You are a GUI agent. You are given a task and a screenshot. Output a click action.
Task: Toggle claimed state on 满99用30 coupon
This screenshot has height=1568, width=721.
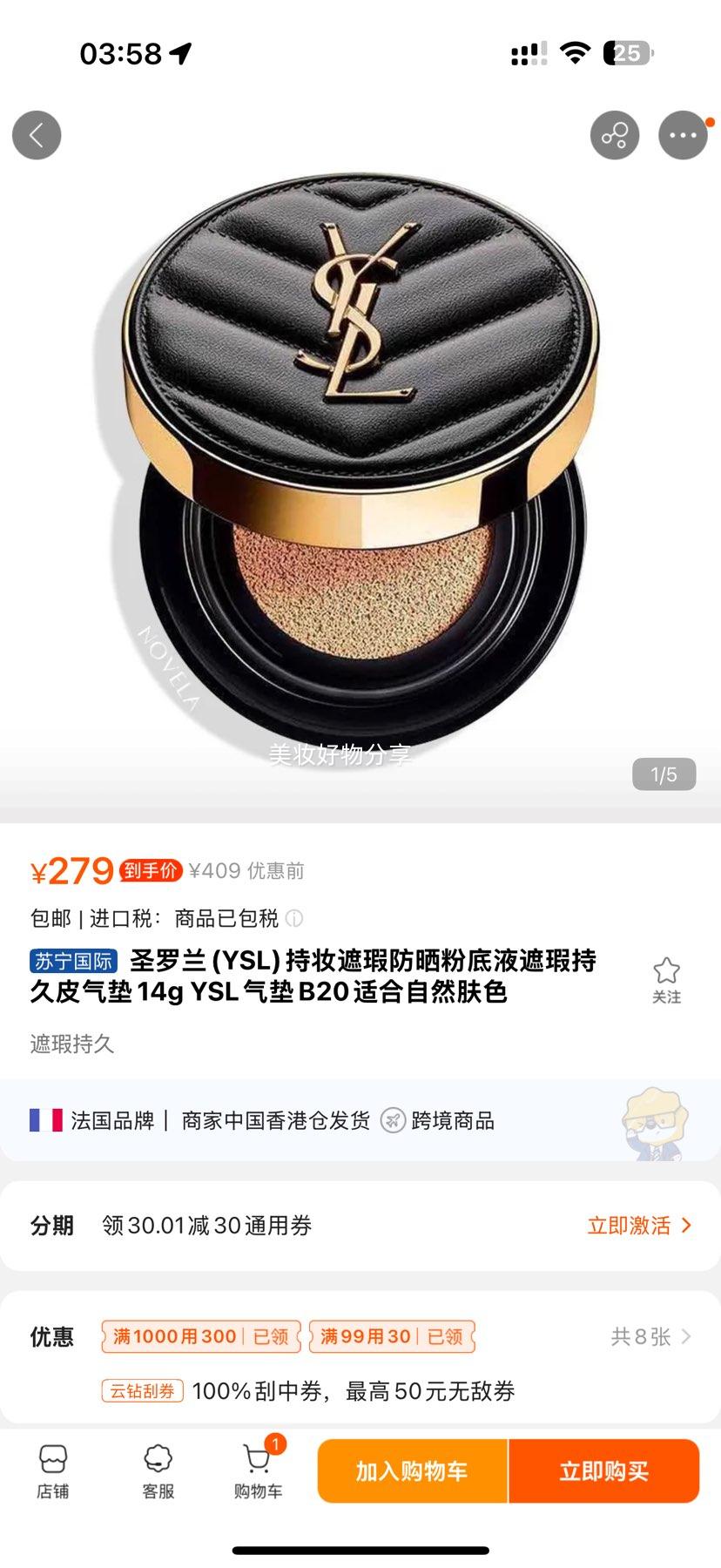click(x=392, y=1336)
